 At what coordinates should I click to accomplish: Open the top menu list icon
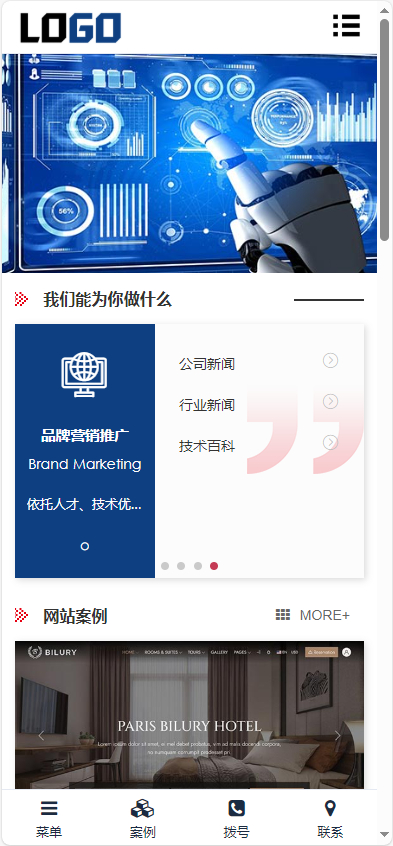(x=347, y=25)
